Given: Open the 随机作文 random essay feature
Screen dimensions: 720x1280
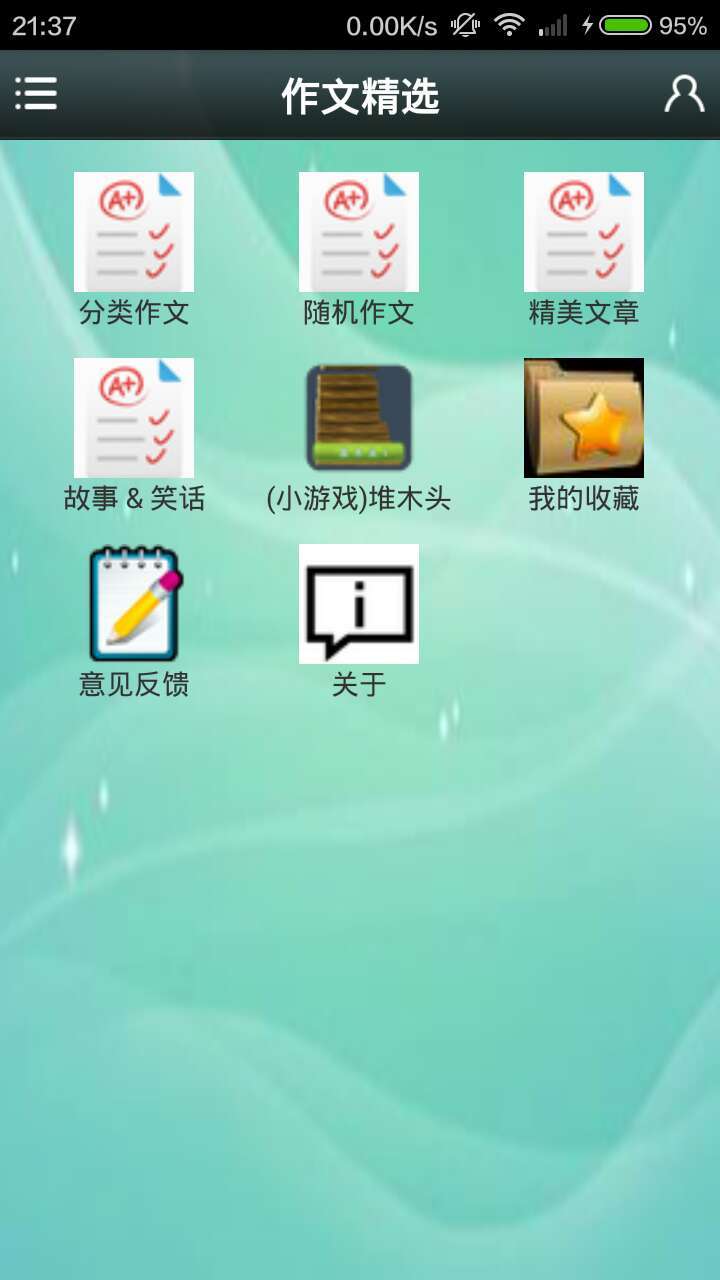Looking at the screenshot, I should click(x=359, y=232).
